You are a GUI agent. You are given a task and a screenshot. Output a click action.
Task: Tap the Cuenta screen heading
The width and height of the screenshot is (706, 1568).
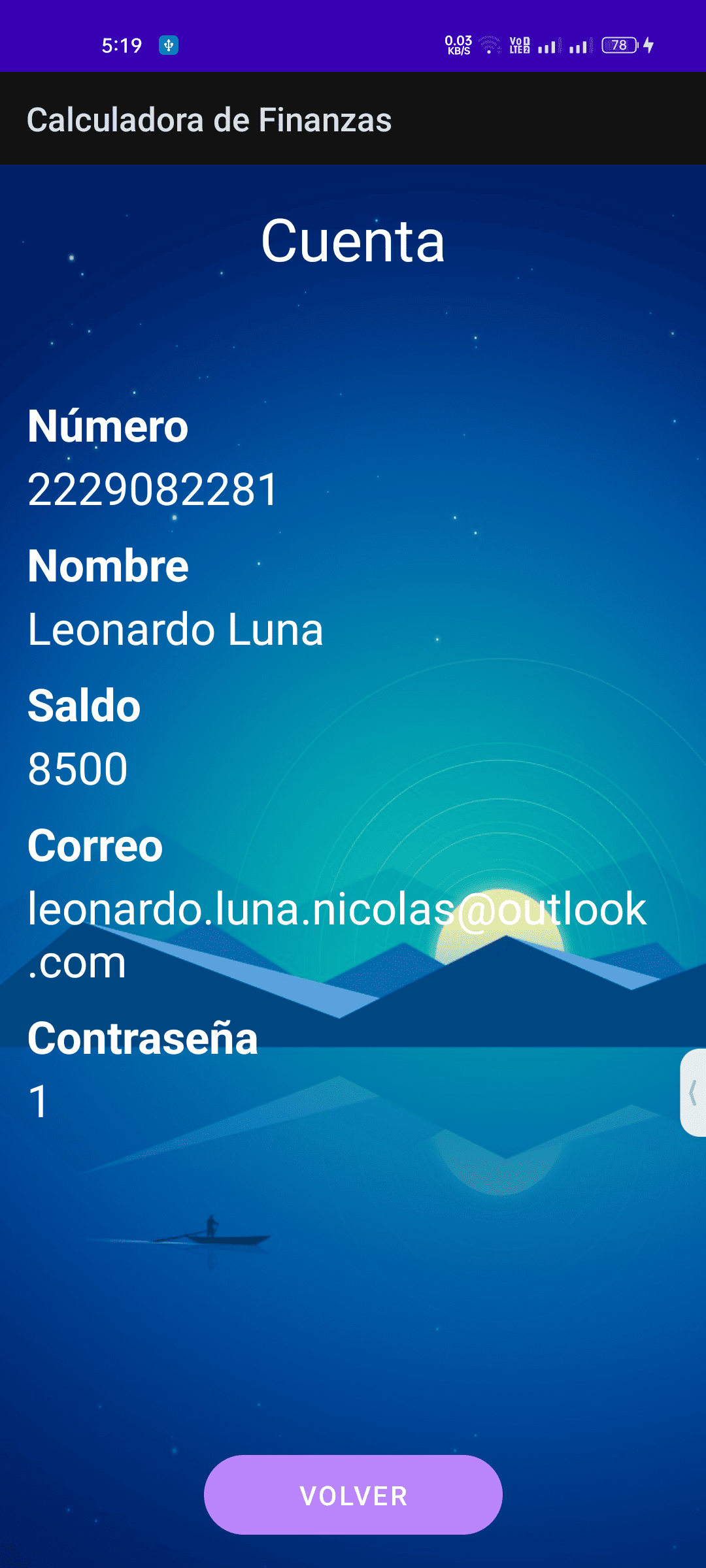[x=353, y=242]
